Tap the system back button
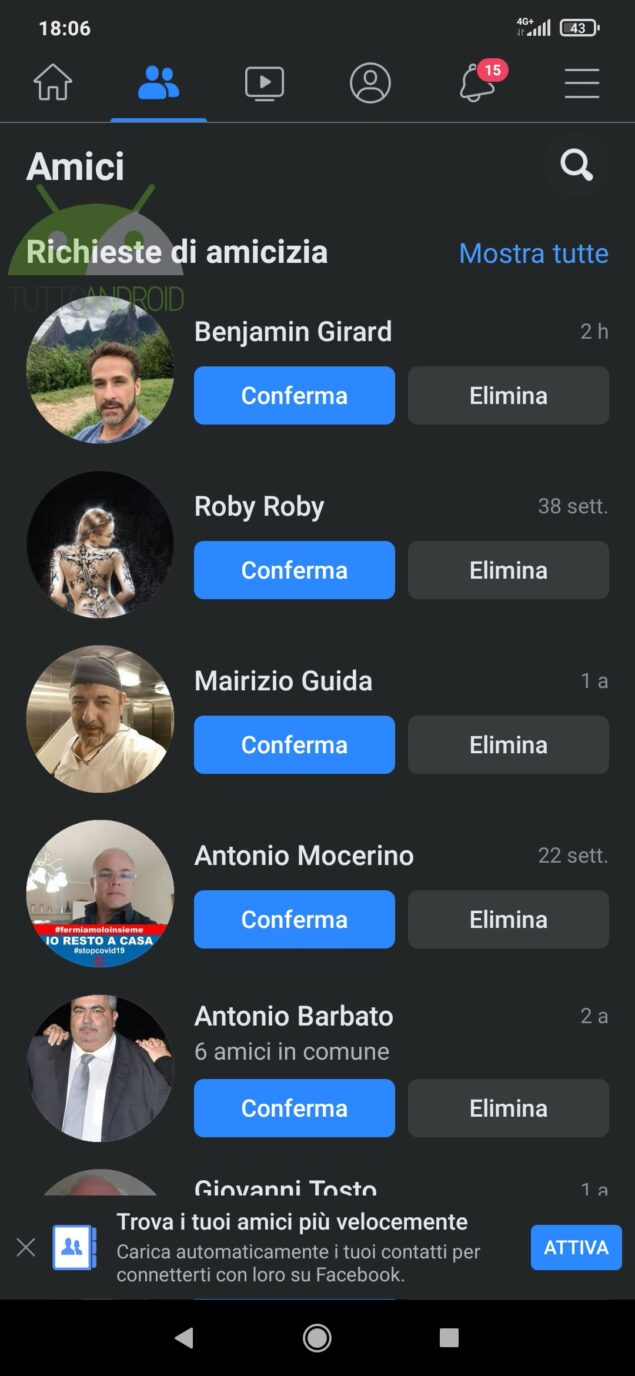 184,1338
